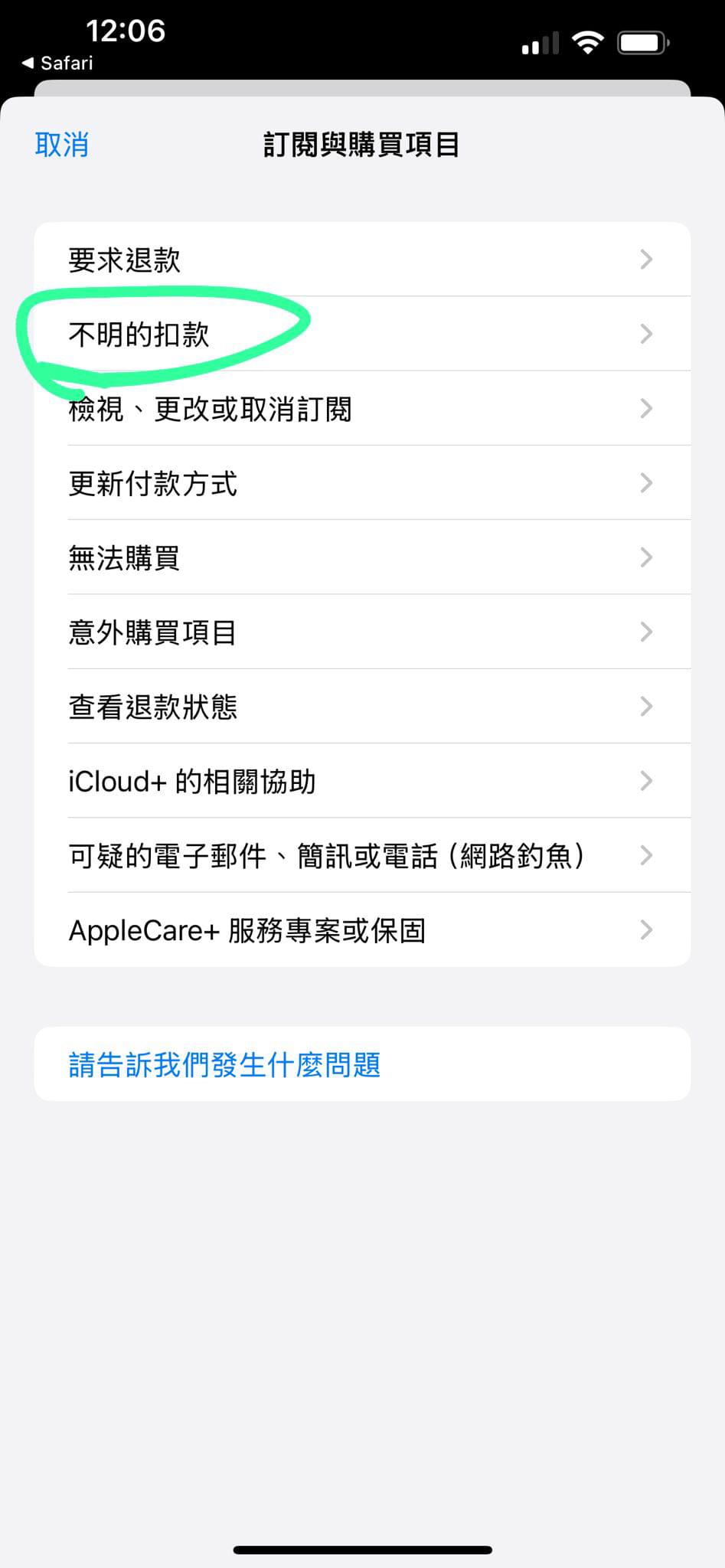The image size is (725, 1568).
Task: Check 查看退款狀態
Action: click(362, 706)
